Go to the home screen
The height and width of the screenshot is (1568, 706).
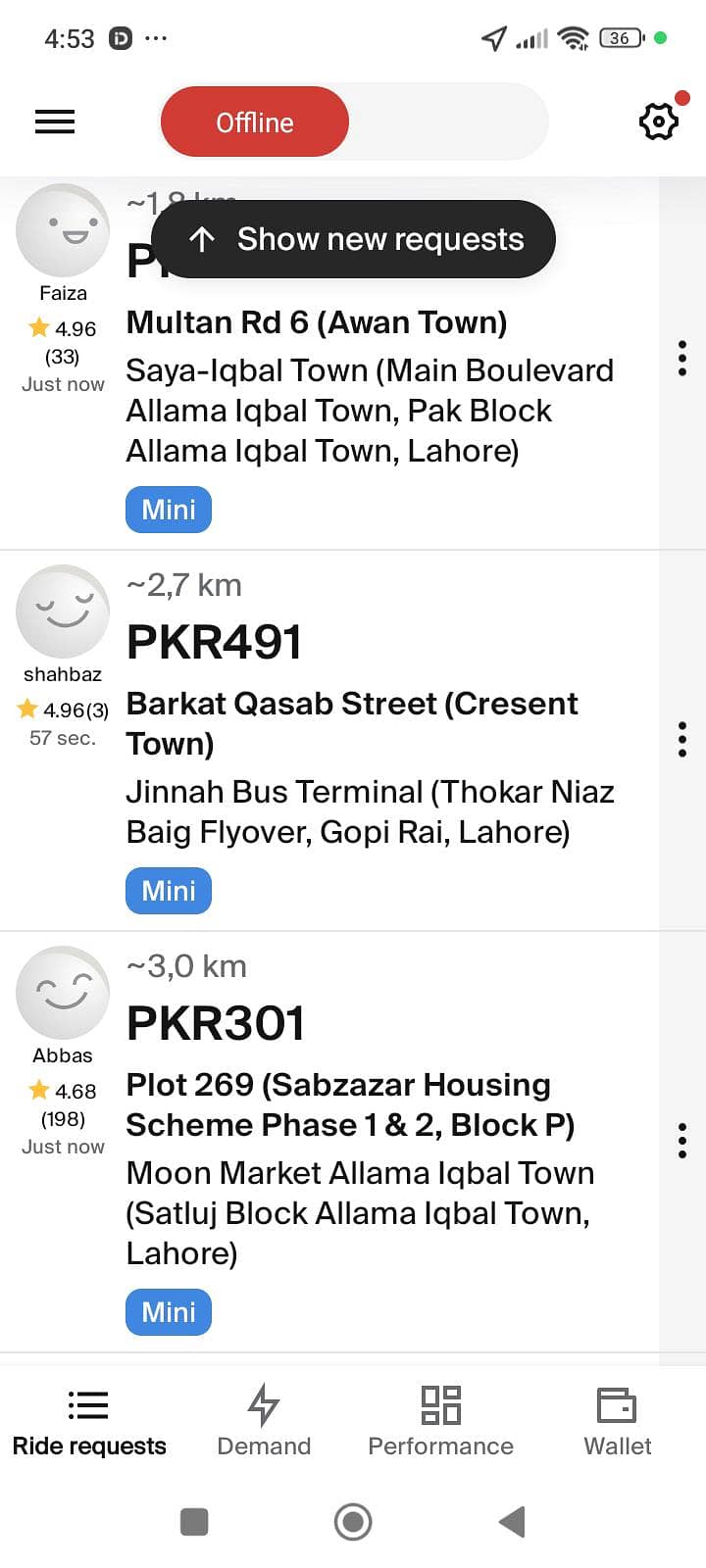click(353, 1522)
